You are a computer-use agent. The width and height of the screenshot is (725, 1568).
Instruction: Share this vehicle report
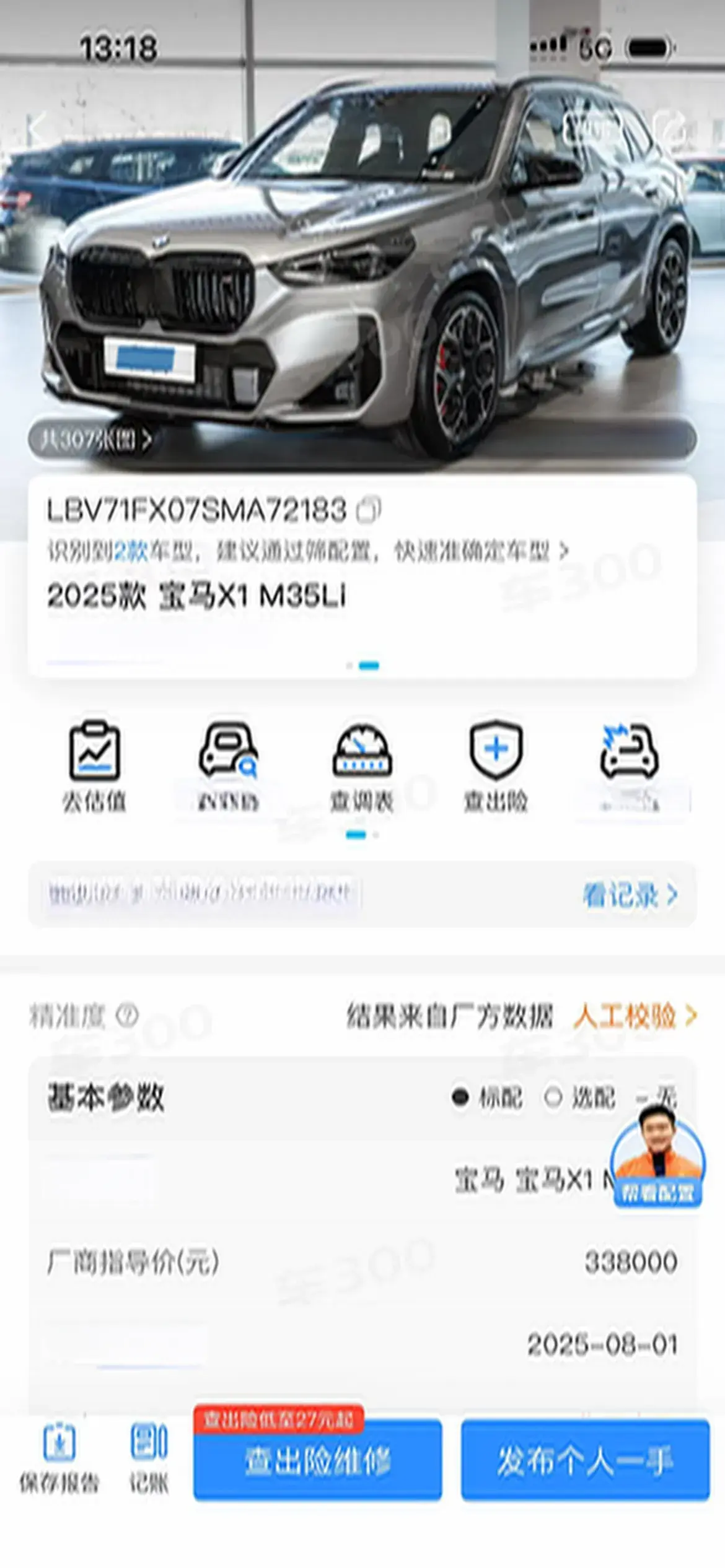click(672, 128)
